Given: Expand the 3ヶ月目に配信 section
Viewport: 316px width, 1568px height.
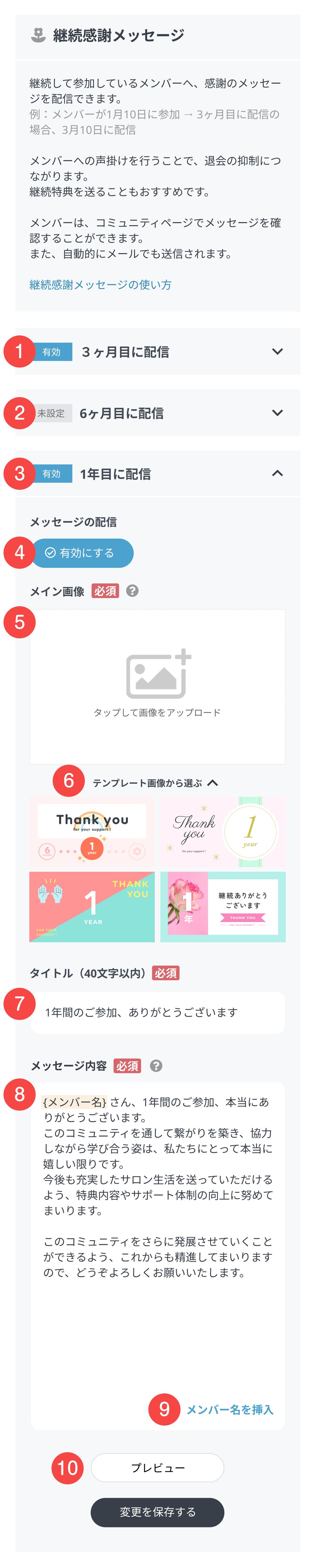Looking at the screenshot, I should [x=277, y=352].
